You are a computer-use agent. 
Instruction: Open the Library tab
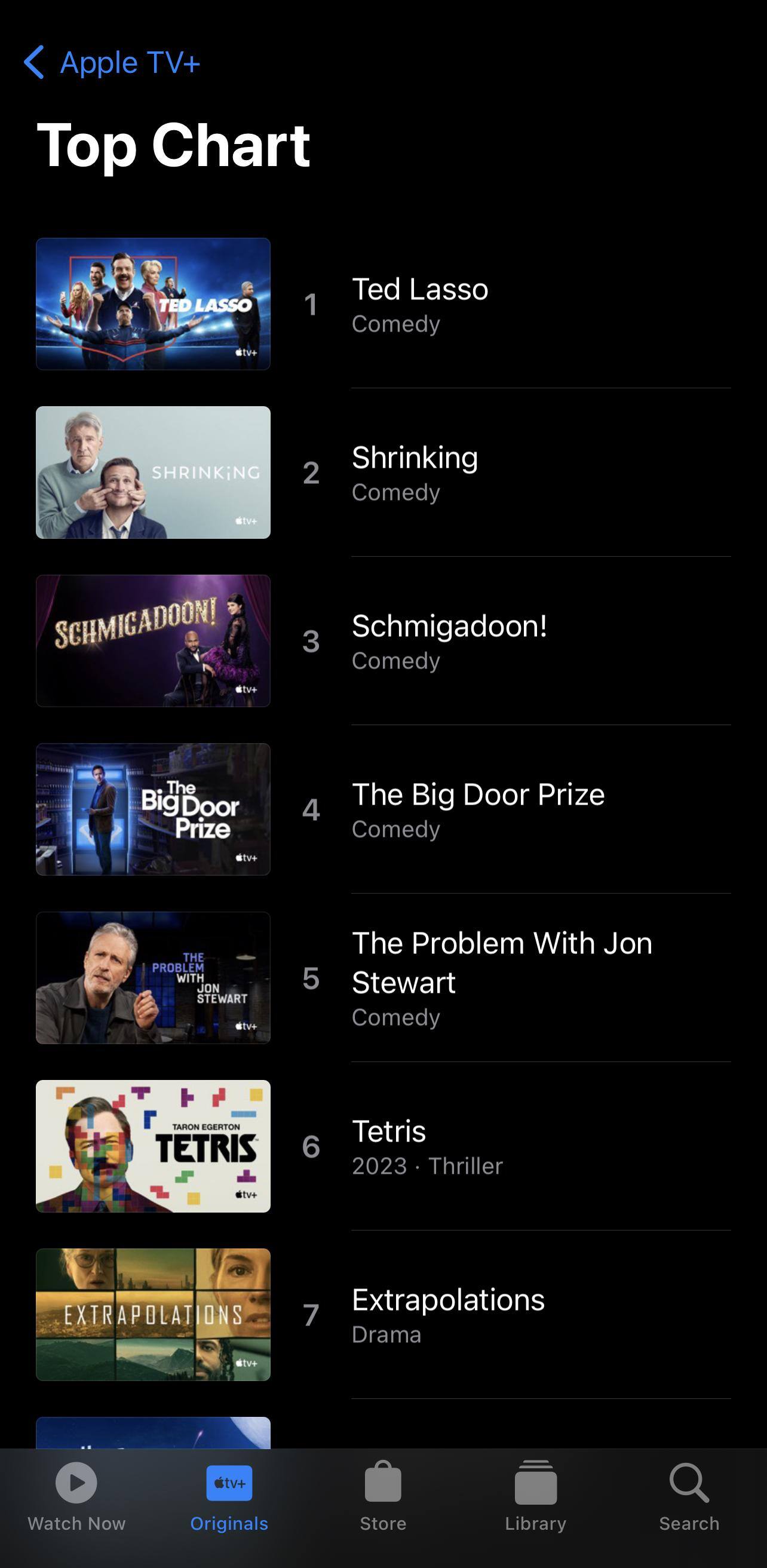click(x=536, y=1498)
